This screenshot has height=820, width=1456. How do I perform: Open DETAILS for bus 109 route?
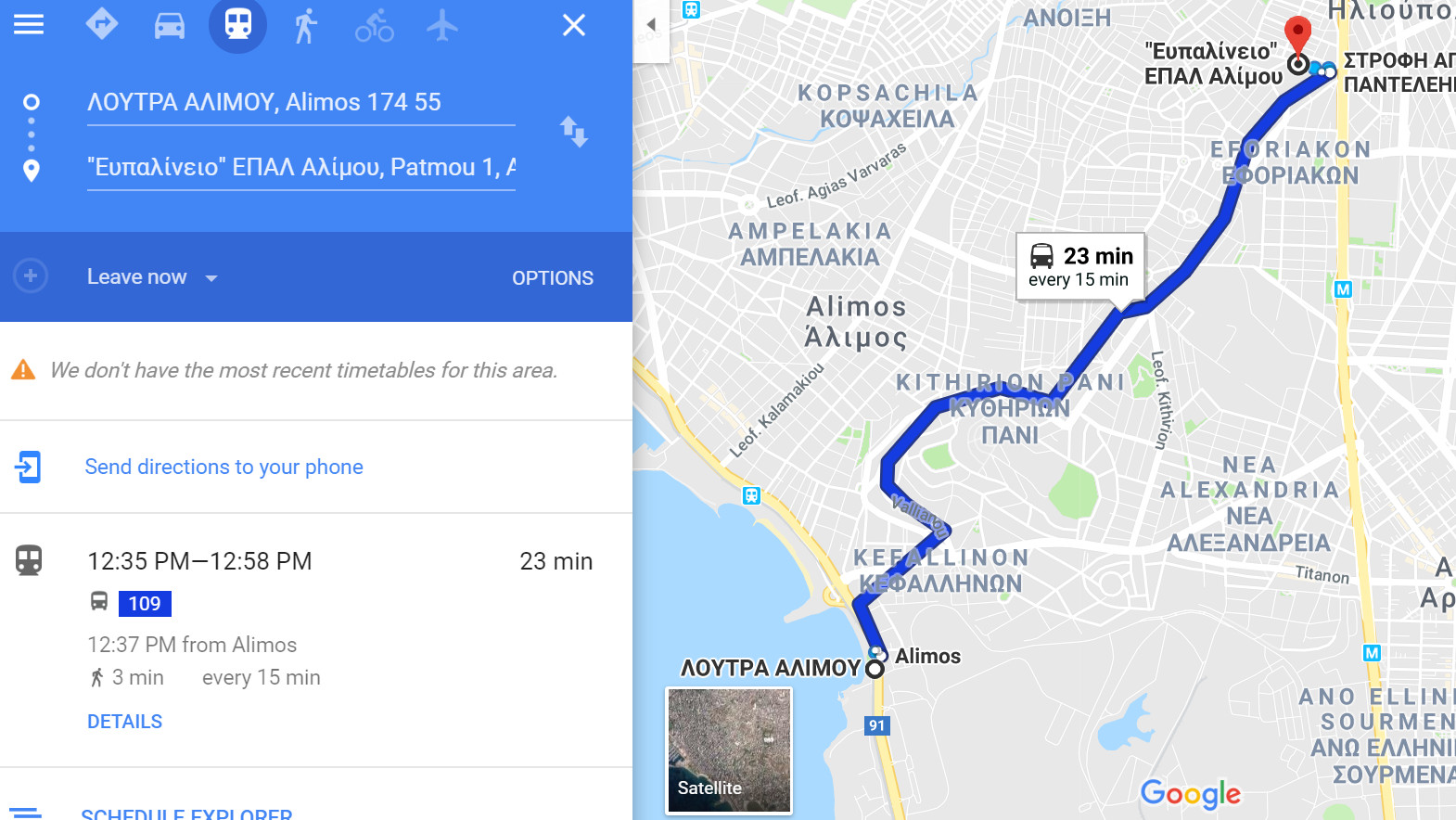[124, 722]
